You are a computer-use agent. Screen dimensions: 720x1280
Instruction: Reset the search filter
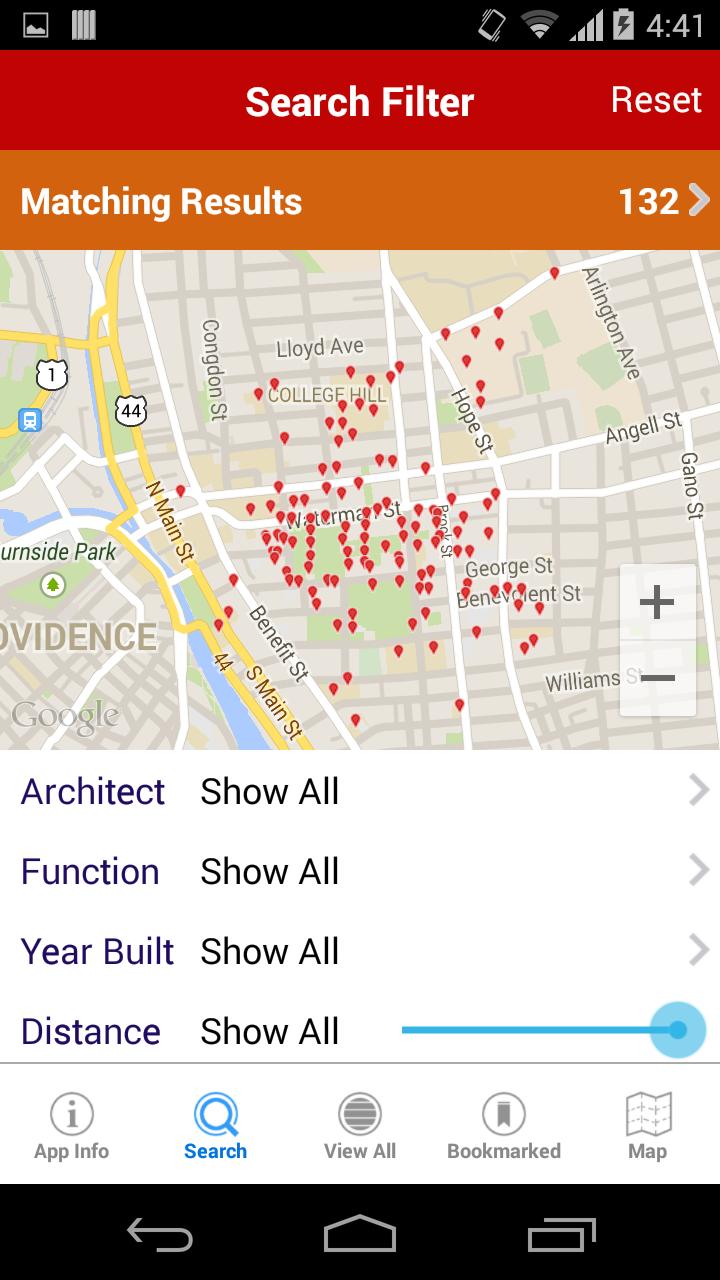pyautogui.click(x=656, y=100)
